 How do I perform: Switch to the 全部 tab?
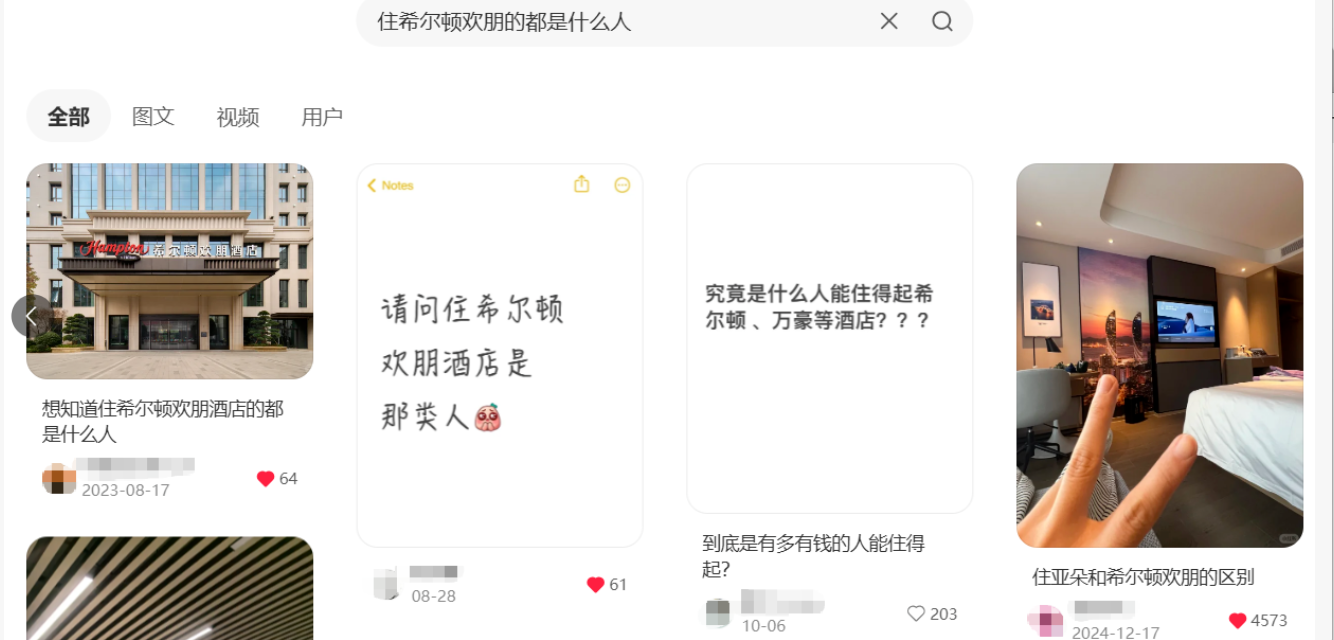(x=68, y=117)
